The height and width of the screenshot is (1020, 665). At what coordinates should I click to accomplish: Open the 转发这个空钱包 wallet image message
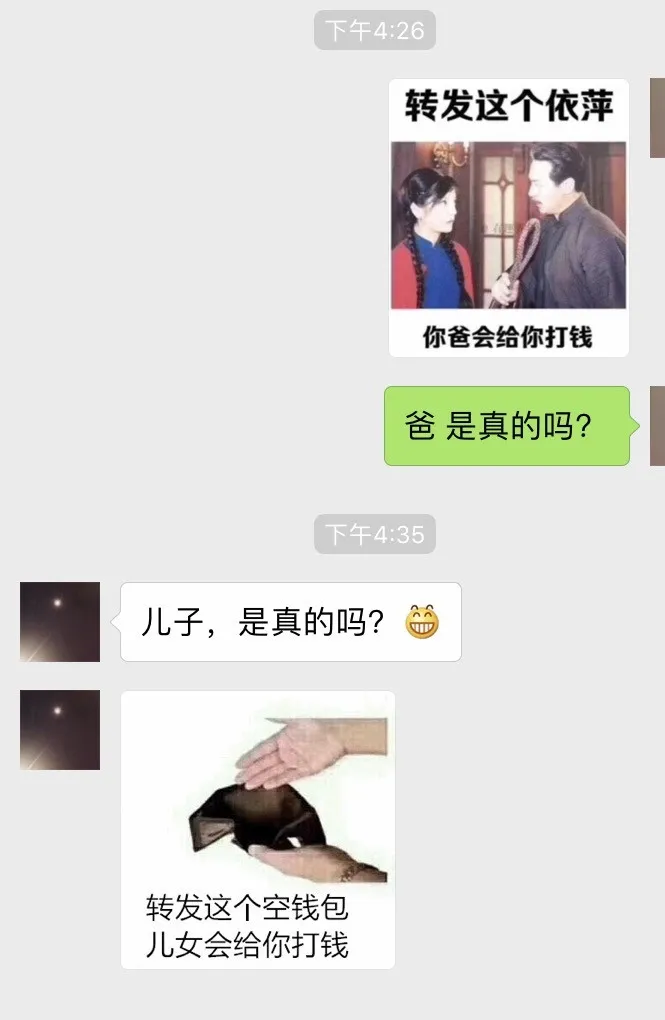pyautogui.click(x=258, y=829)
